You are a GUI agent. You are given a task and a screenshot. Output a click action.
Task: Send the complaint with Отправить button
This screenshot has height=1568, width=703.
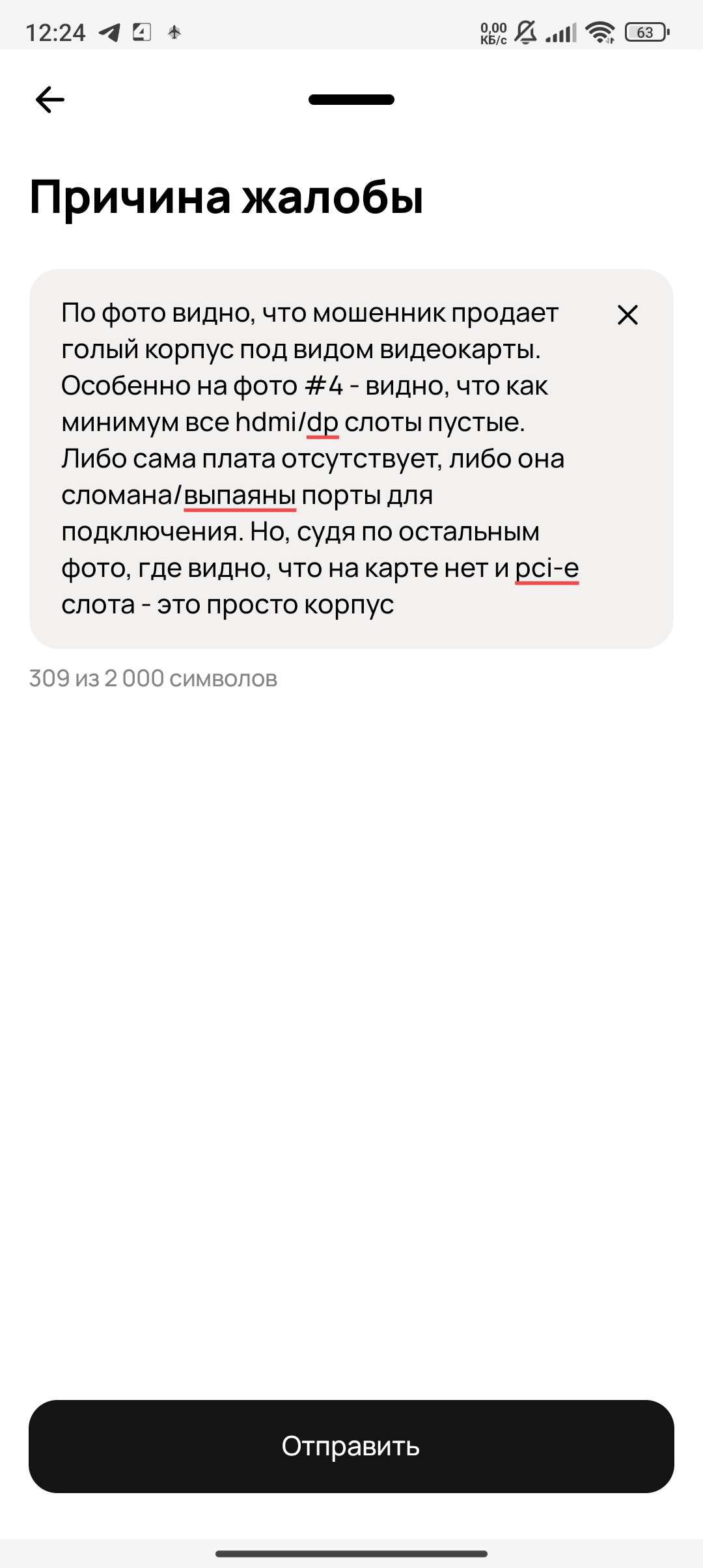click(x=351, y=1446)
